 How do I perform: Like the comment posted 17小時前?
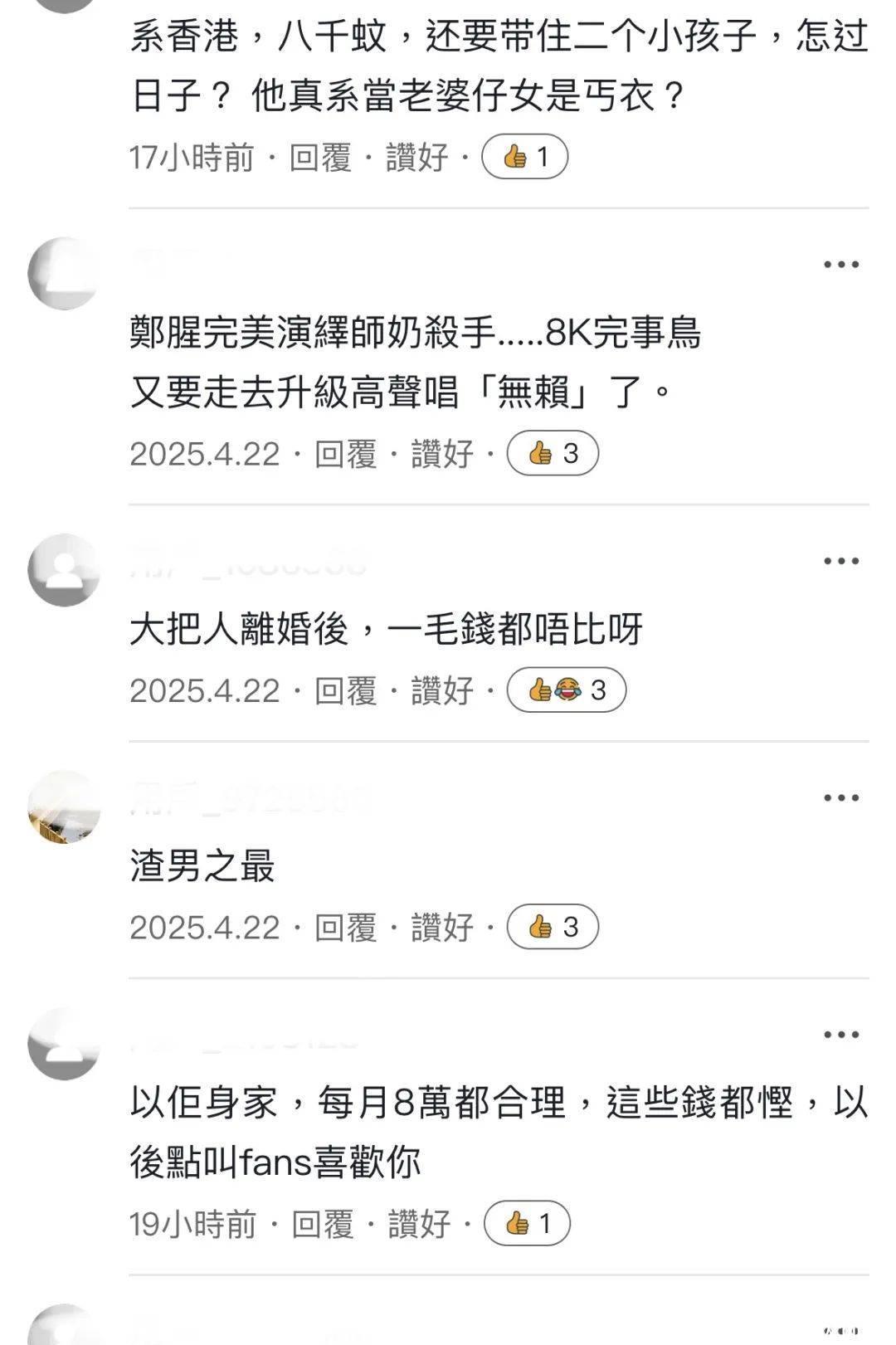[417, 157]
